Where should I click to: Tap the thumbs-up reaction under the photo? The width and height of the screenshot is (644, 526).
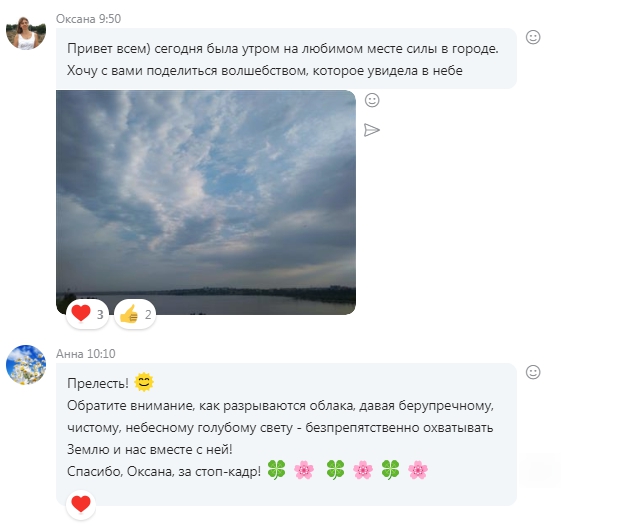click(x=135, y=314)
